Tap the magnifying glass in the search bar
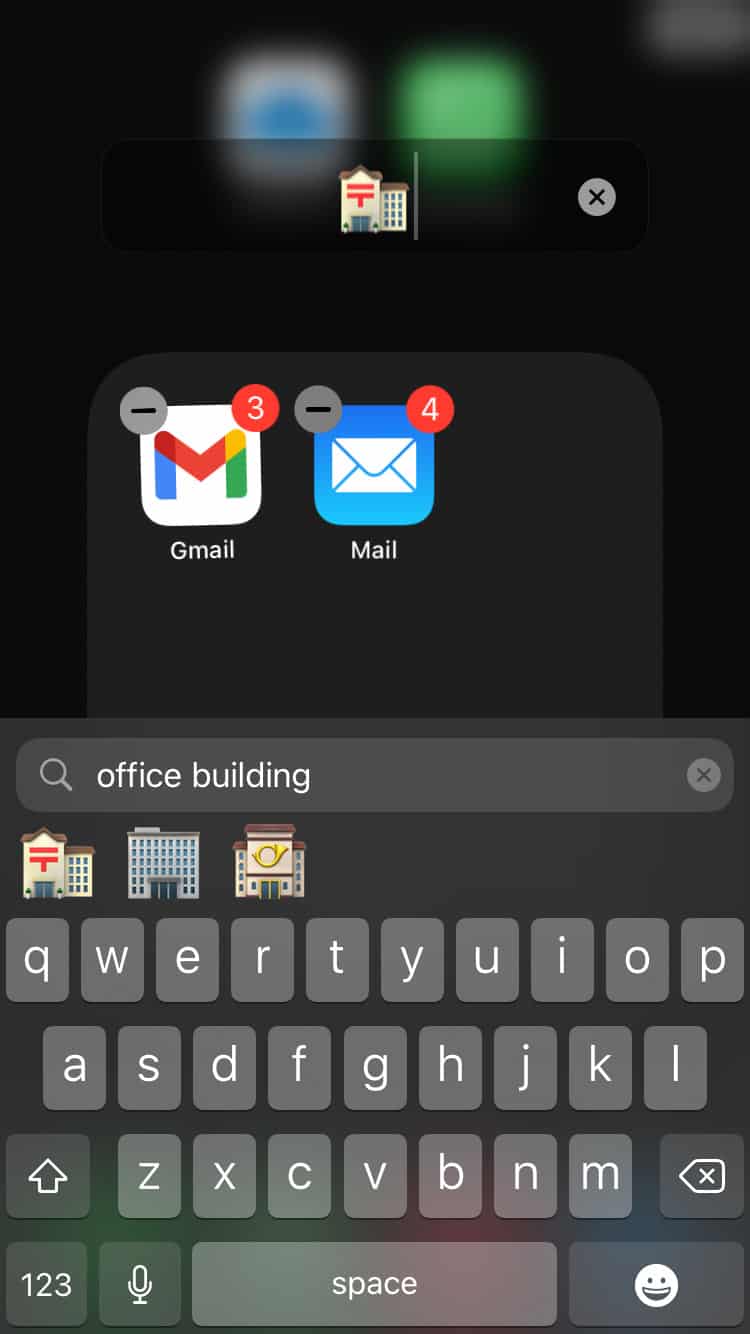Image resolution: width=750 pixels, height=1334 pixels. pos(56,774)
